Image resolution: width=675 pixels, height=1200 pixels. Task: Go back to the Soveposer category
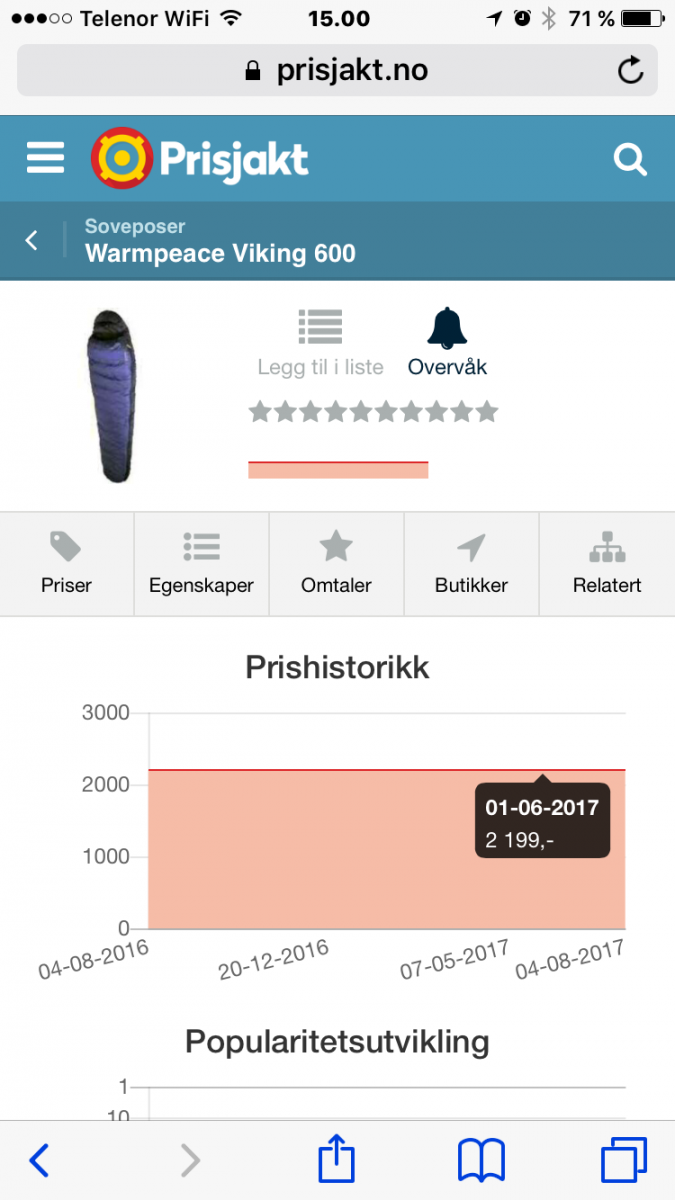[x=32, y=240]
